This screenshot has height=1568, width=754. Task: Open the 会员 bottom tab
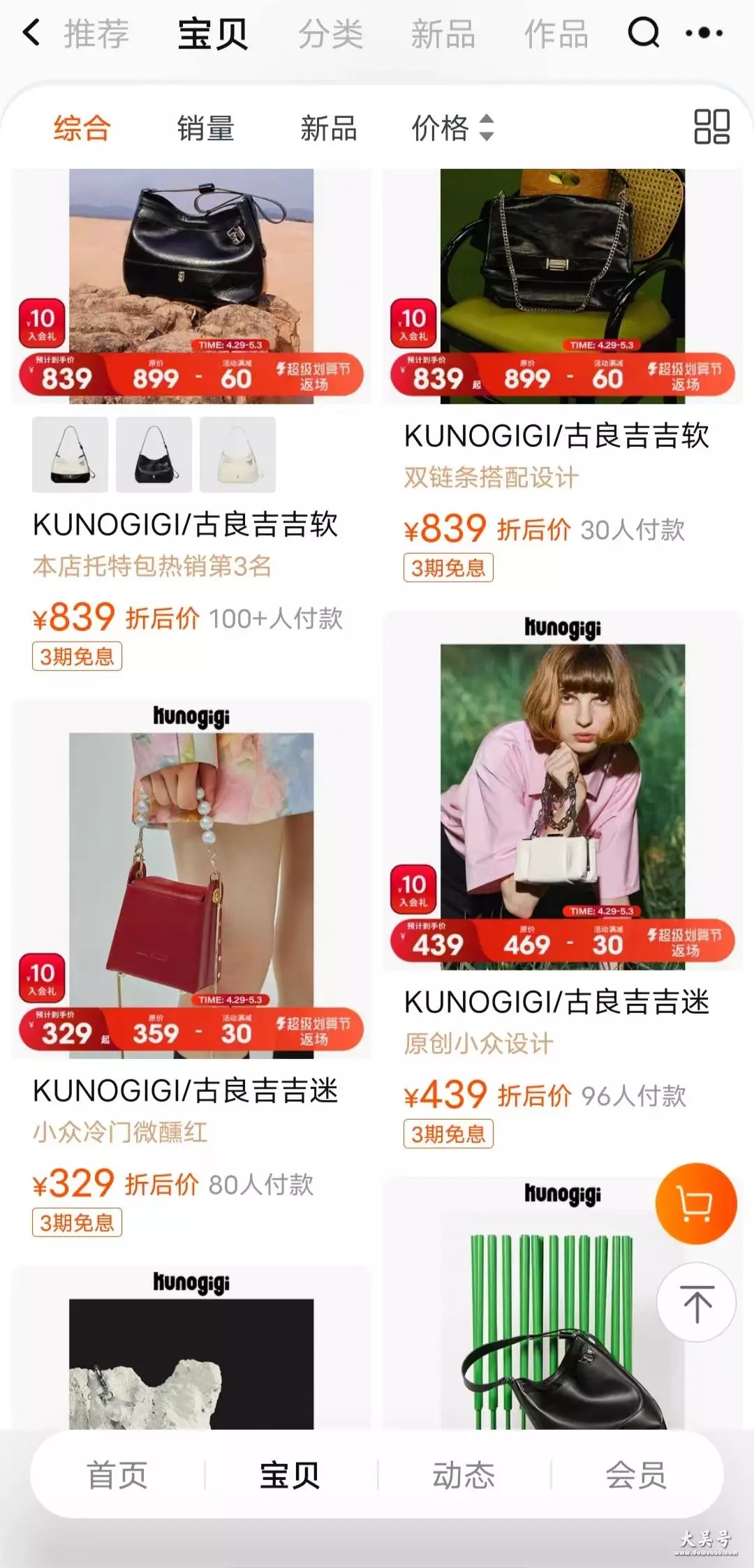coord(636,1474)
